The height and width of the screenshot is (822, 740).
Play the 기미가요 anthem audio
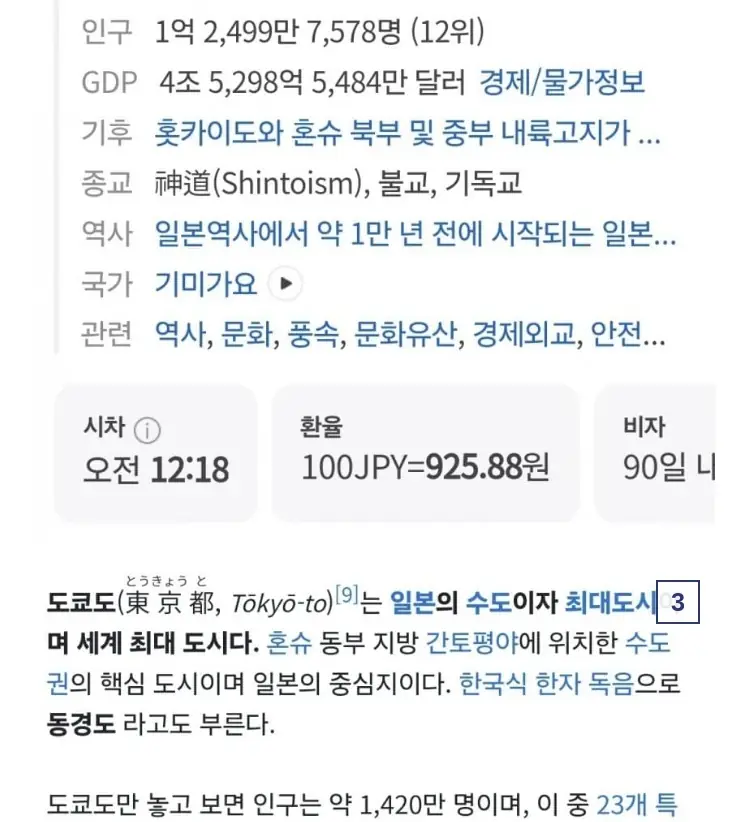pos(286,284)
